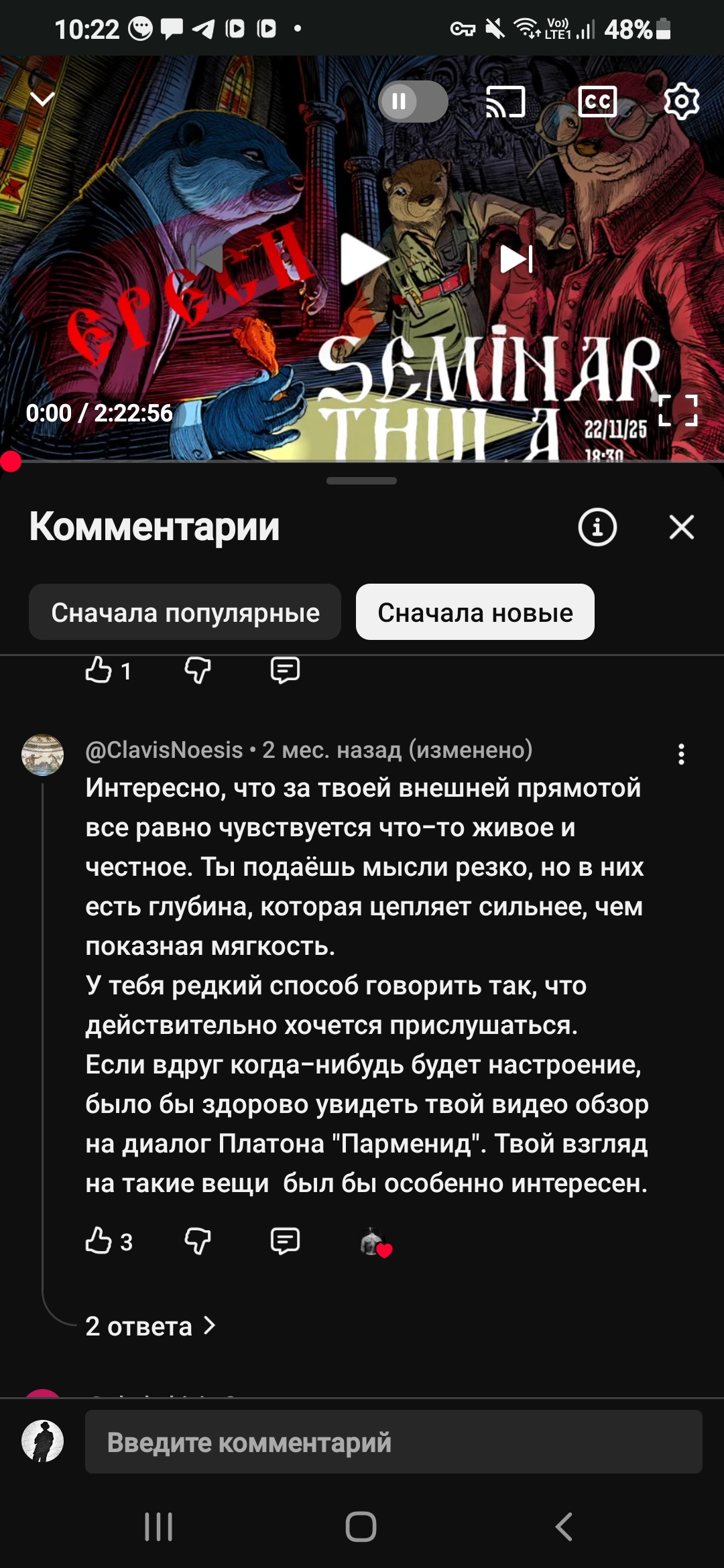The width and height of the screenshot is (724, 1568).
Task: Reply to the @ClavisNoesis comment
Action: pyautogui.click(x=285, y=1241)
